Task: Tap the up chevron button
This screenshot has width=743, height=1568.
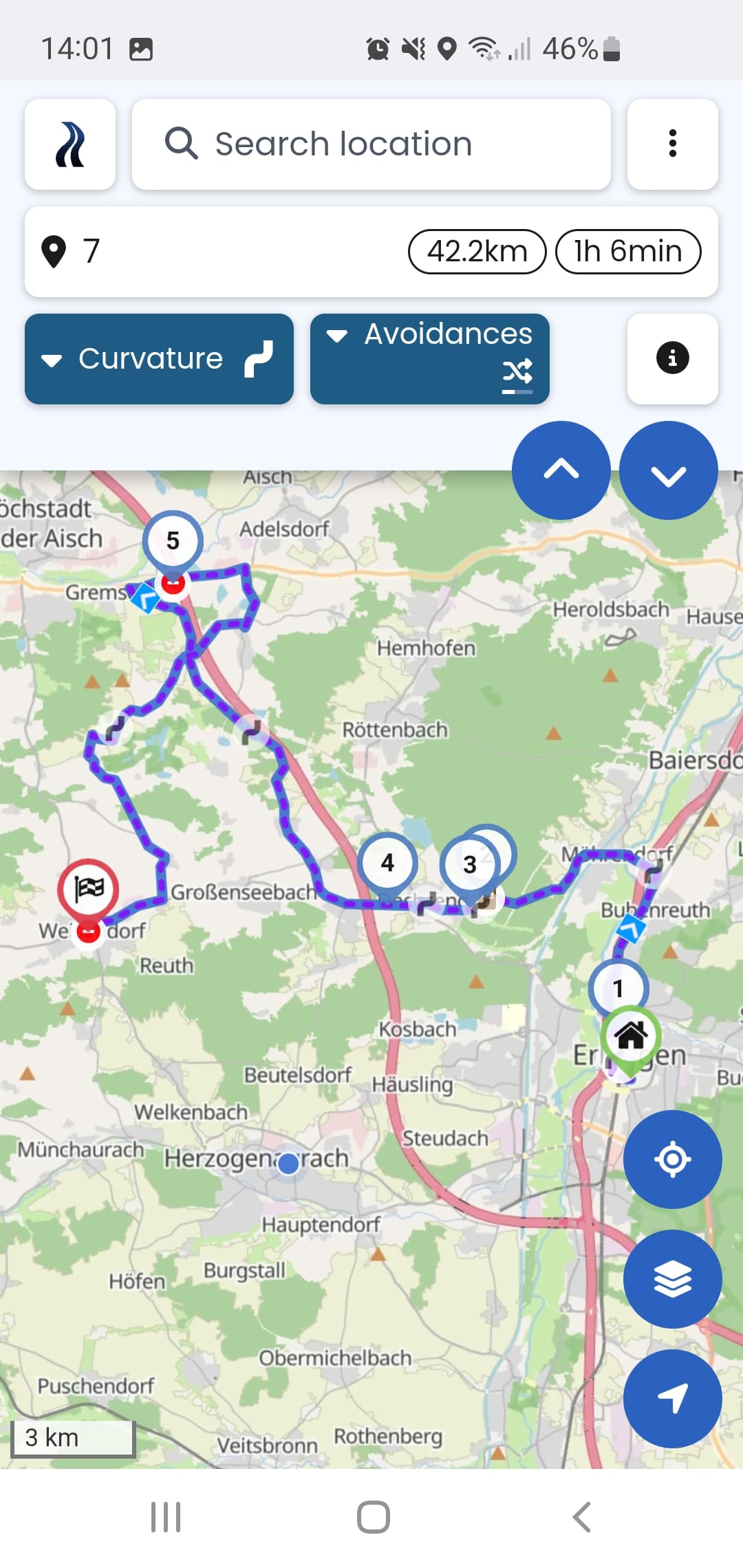Action: [x=561, y=470]
